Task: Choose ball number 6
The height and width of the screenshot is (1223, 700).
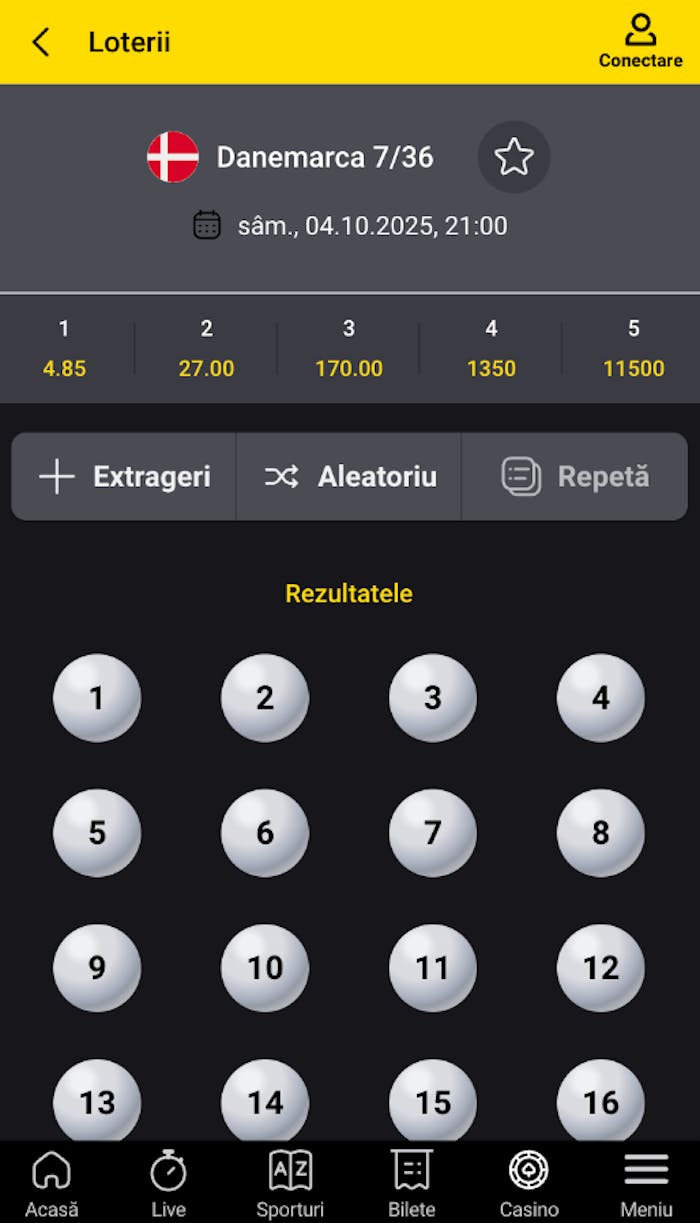Action: 265,833
